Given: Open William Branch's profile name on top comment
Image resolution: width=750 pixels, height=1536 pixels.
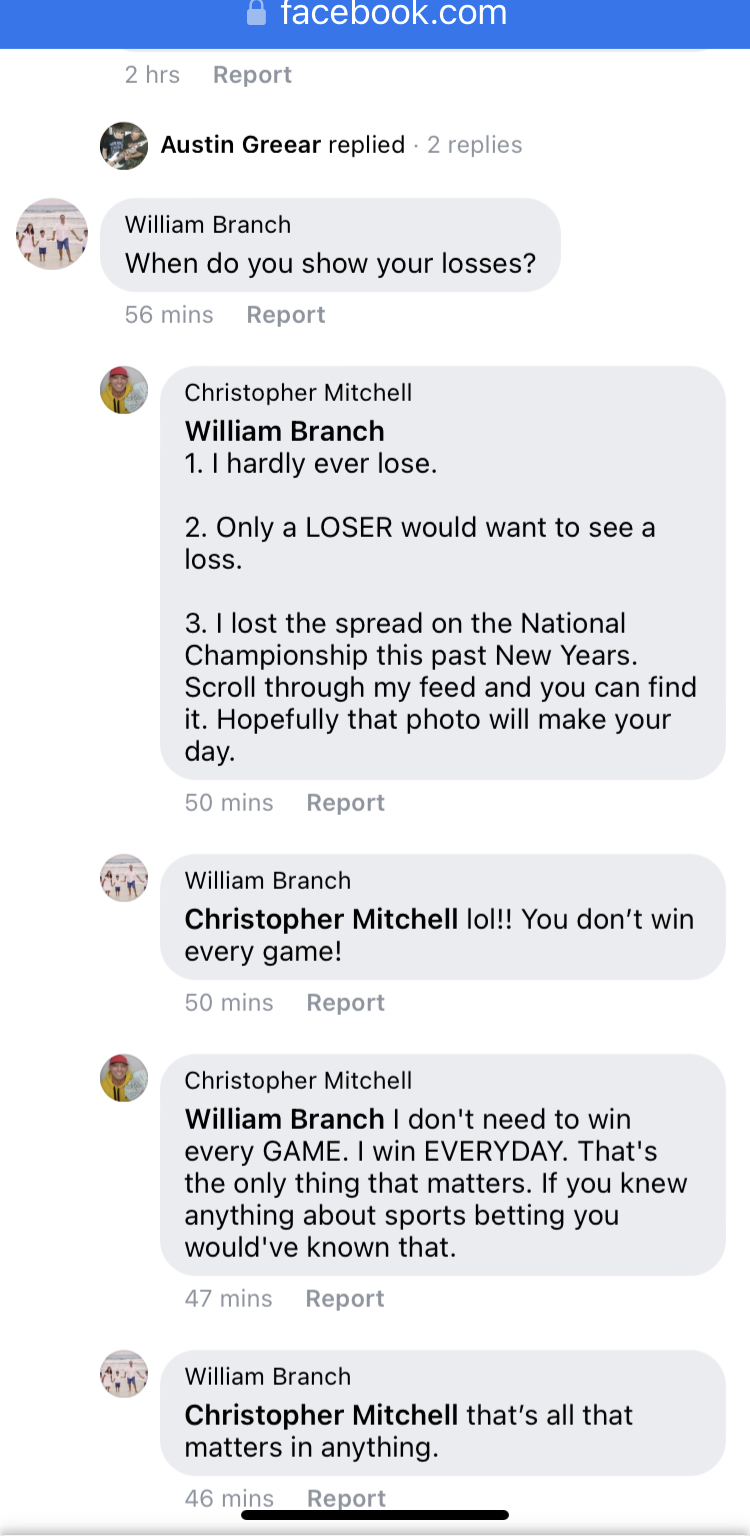Looking at the screenshot, I should pos(208,225).
